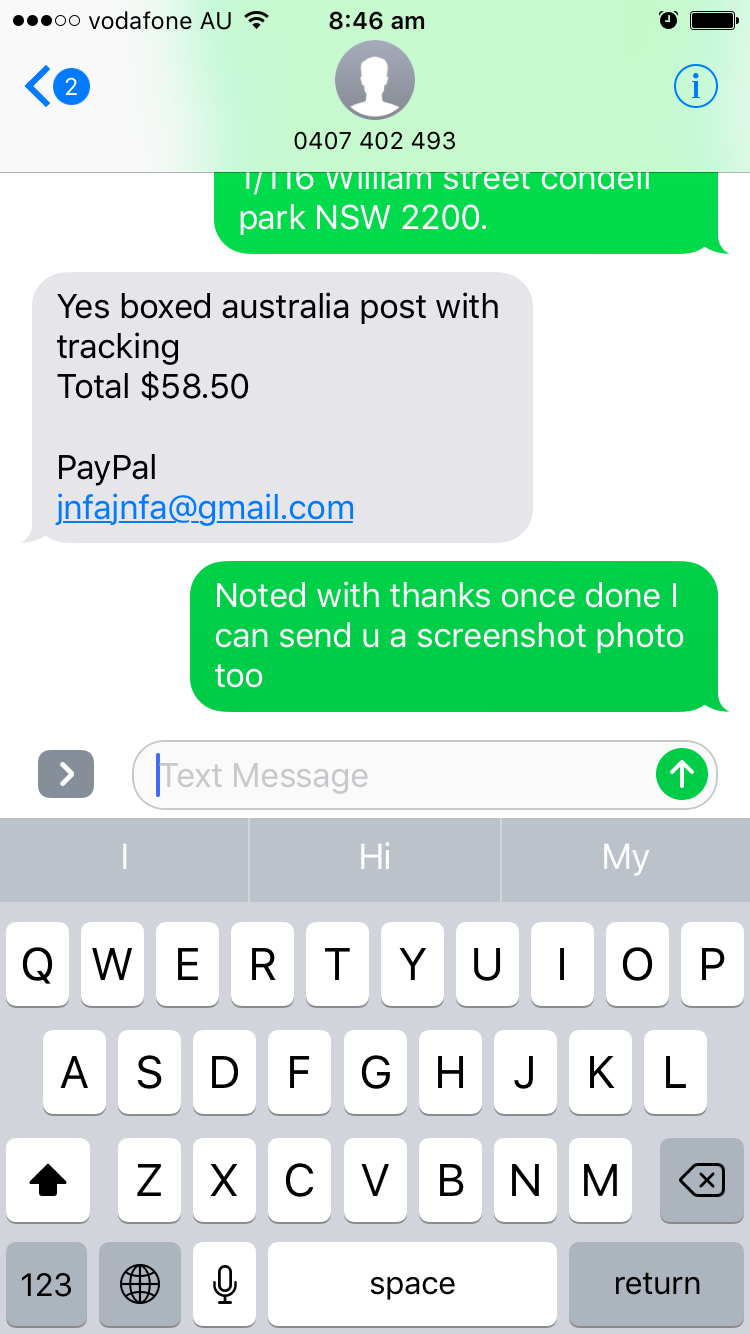
Task: Tap the space bar
Action: 412,1284
